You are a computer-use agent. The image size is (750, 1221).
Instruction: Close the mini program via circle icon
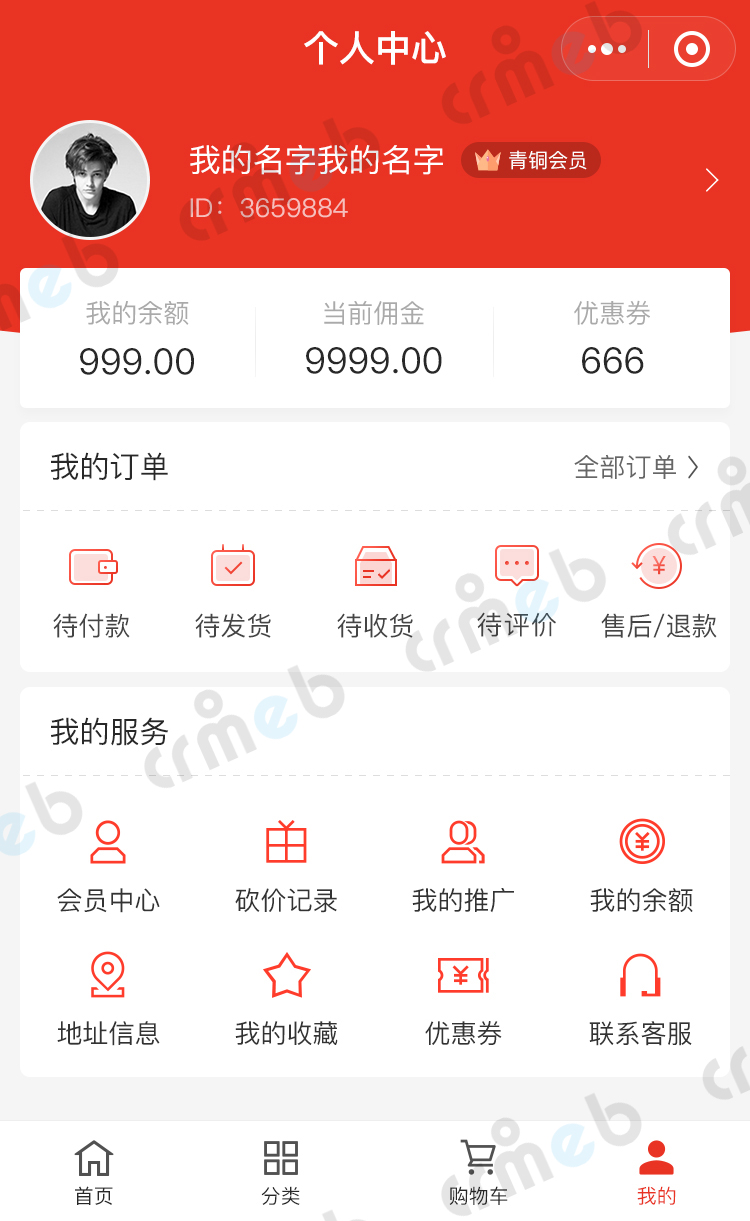click(692, 49)
